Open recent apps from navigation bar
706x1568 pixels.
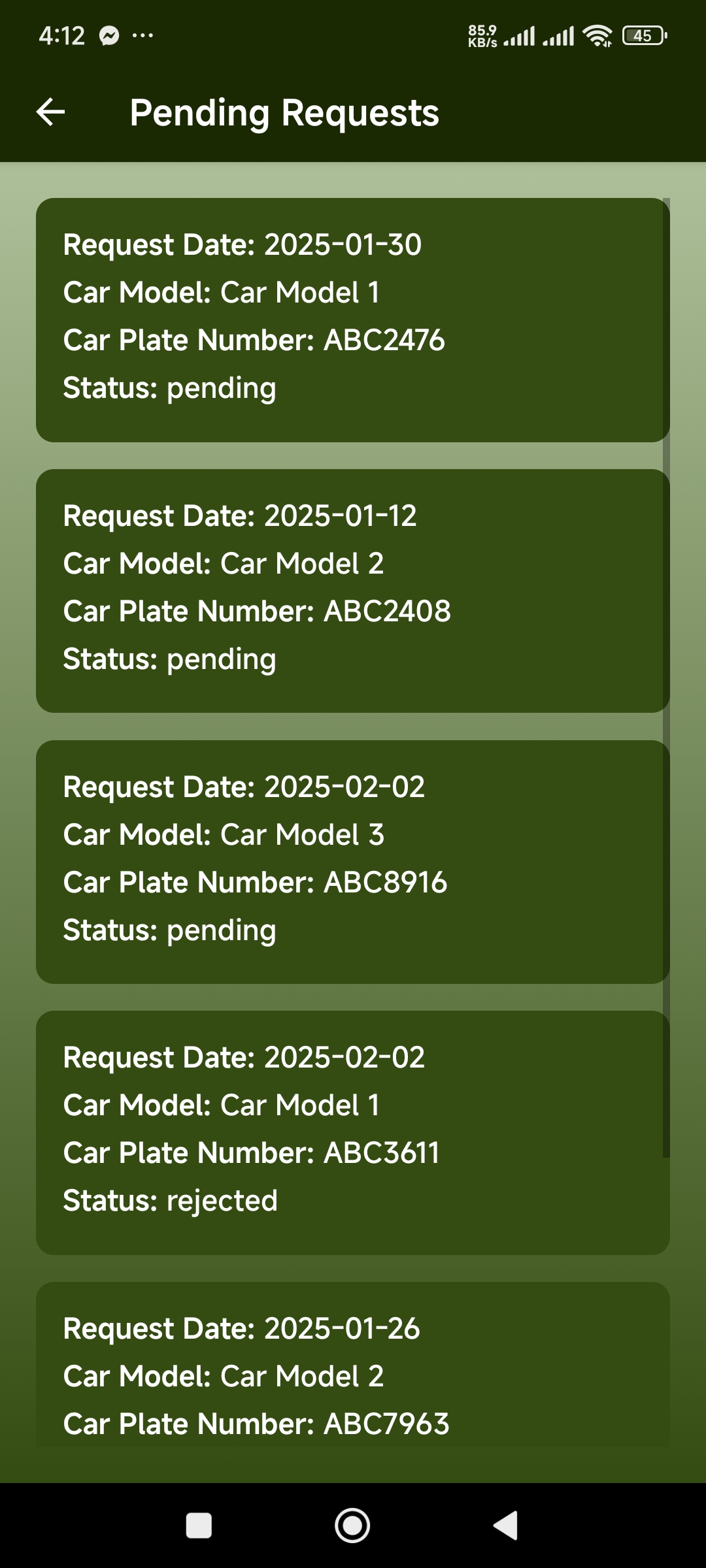click(x=199, y=1526)
